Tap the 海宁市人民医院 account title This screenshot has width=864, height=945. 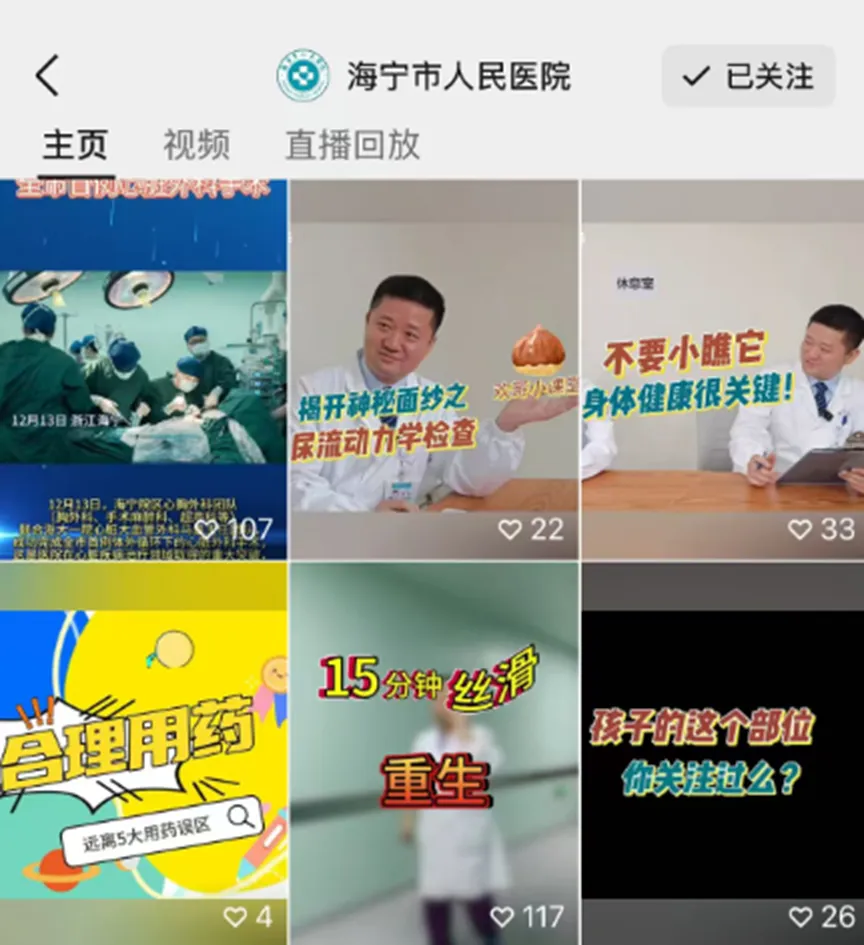(x=458, y=76)
